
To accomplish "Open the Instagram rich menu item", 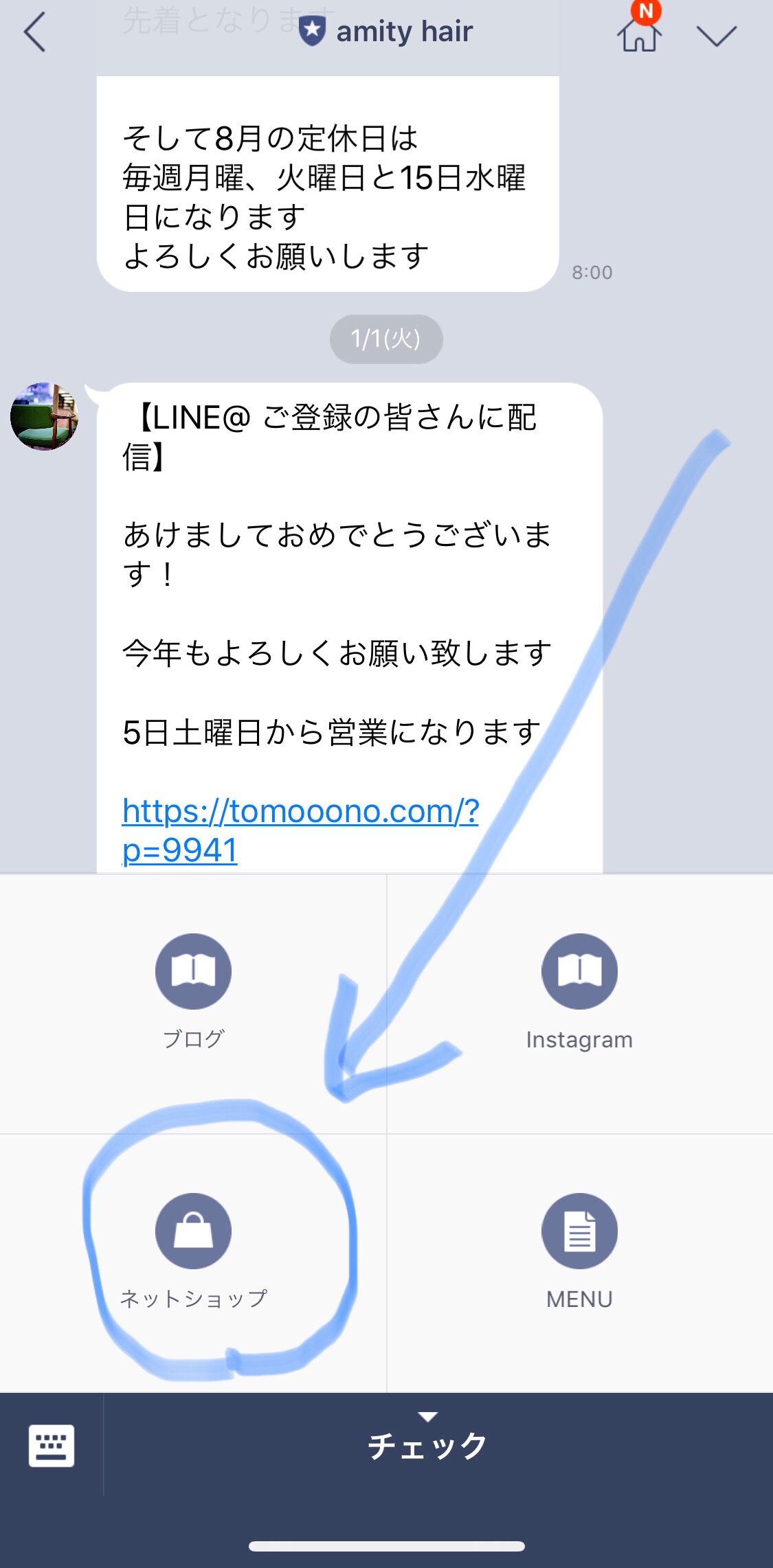I will click(580, 1003).
